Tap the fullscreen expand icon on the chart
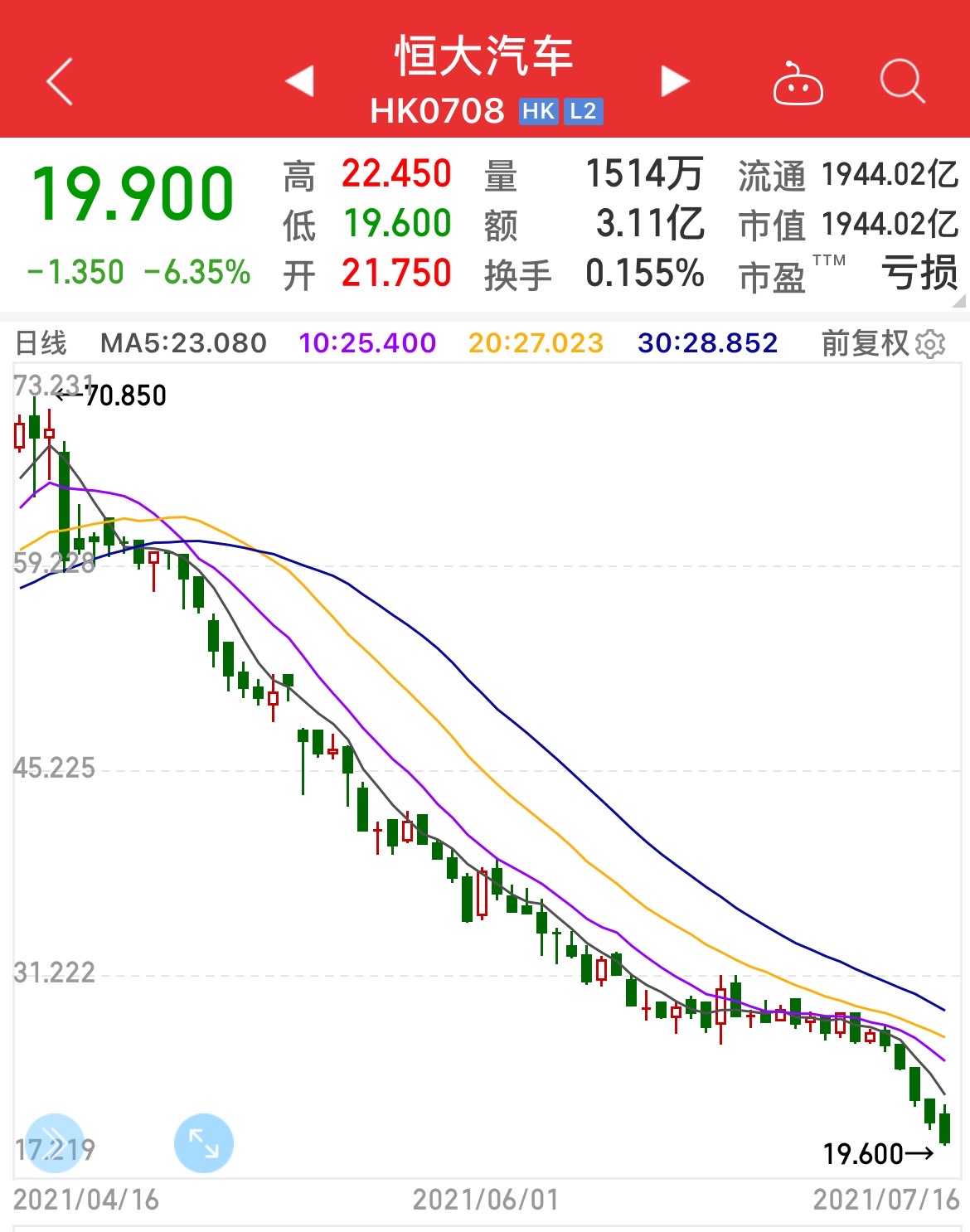970x1232 pixels. click(201, 1142)
